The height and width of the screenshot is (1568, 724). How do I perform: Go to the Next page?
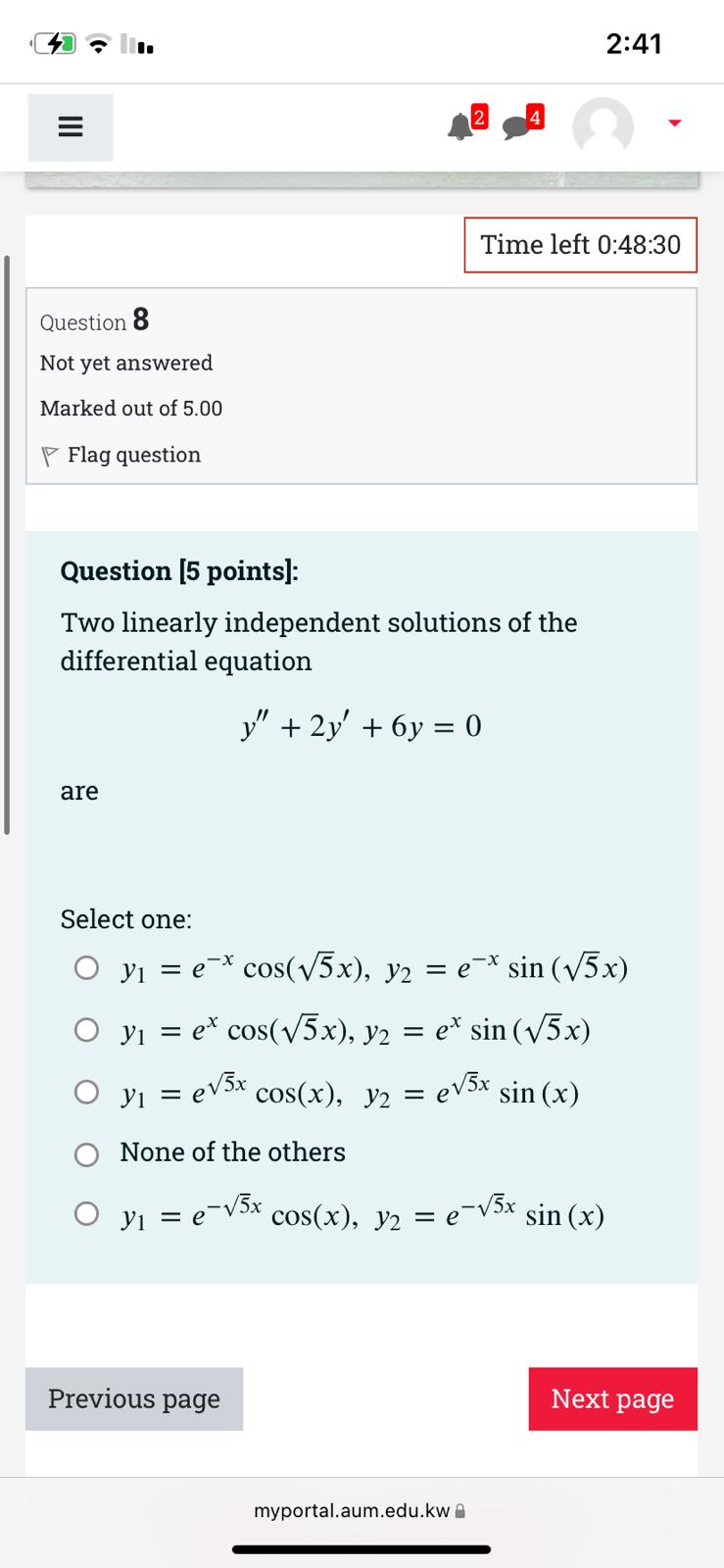(612, 1398)
